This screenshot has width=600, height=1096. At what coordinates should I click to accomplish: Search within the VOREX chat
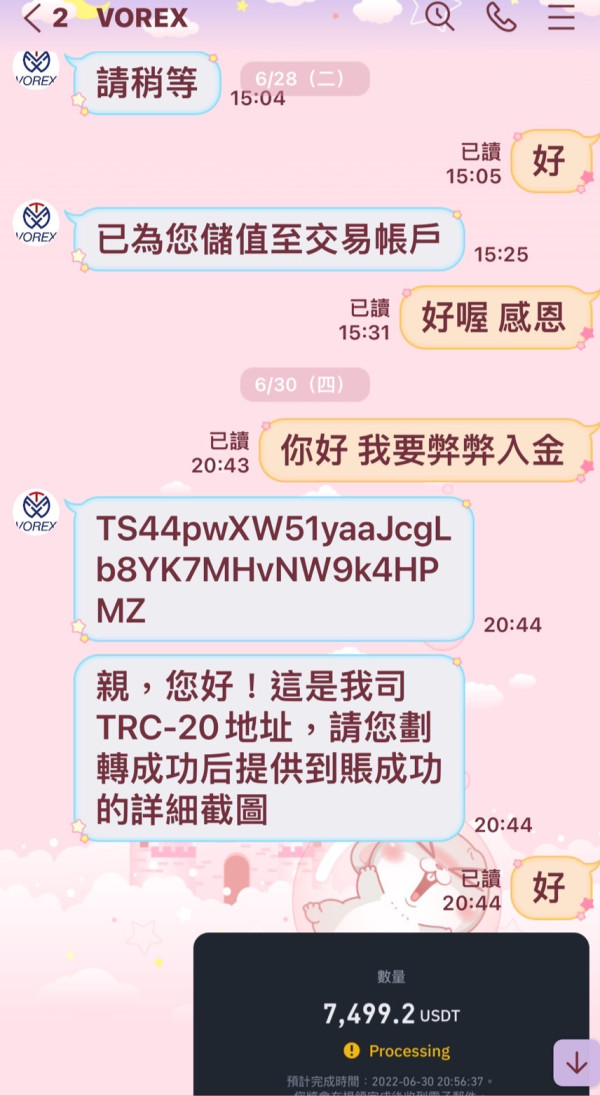pos(440,17)
